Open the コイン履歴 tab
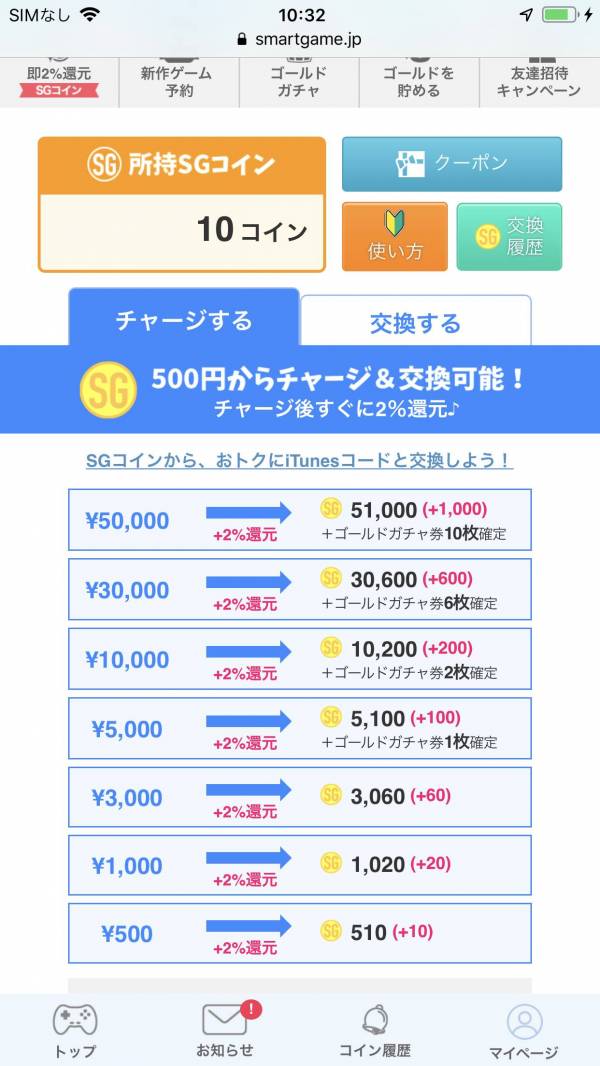The image size is (600, 1066). (375, 1031)
